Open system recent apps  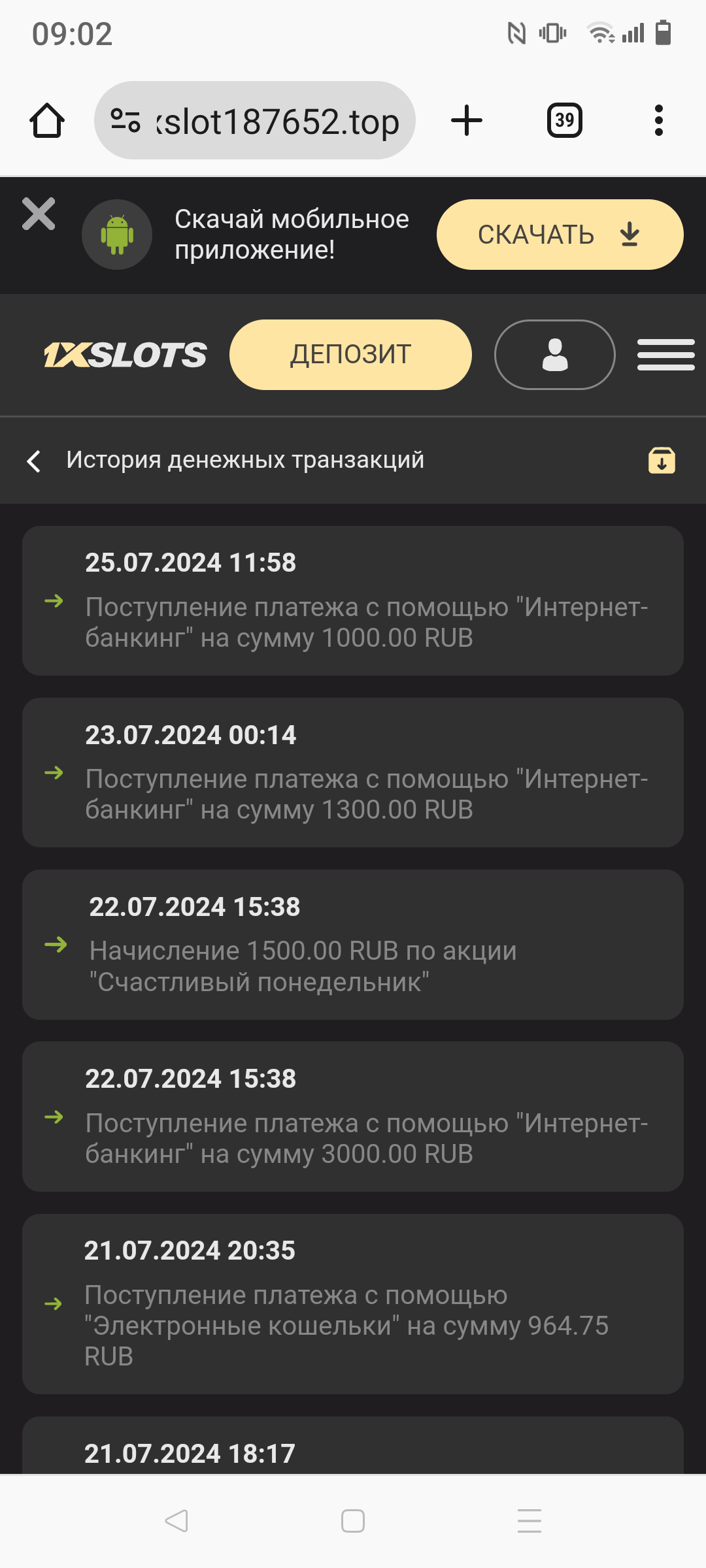[x=529, y=1521]
